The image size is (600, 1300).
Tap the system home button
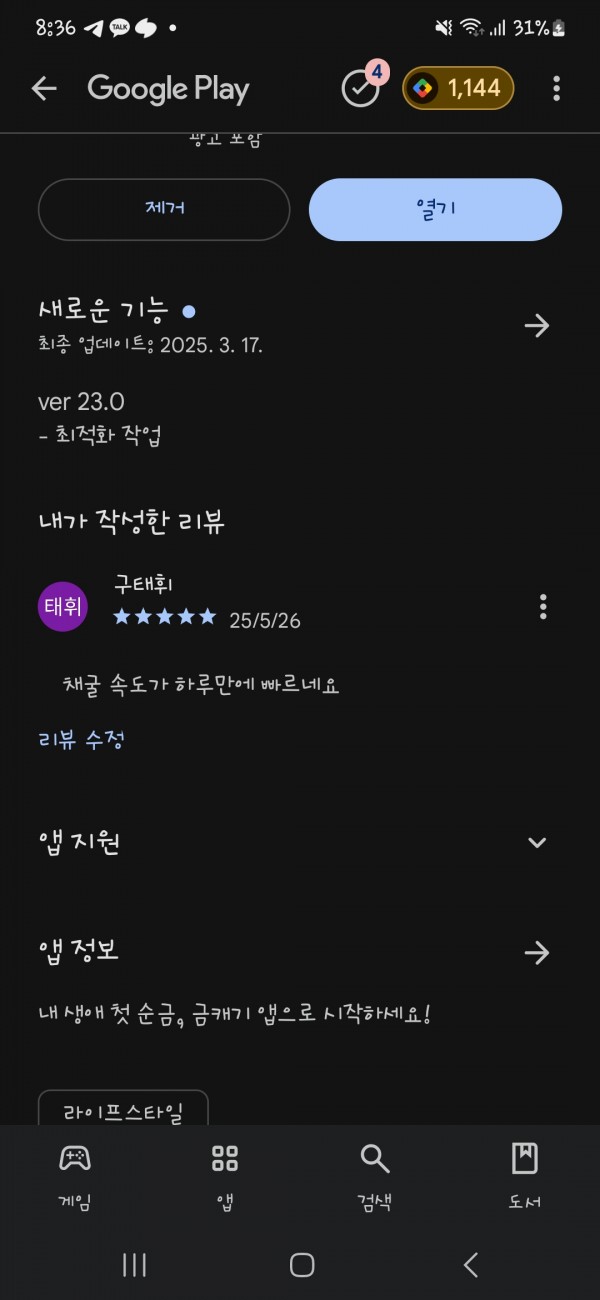[x=302, y=1265]
